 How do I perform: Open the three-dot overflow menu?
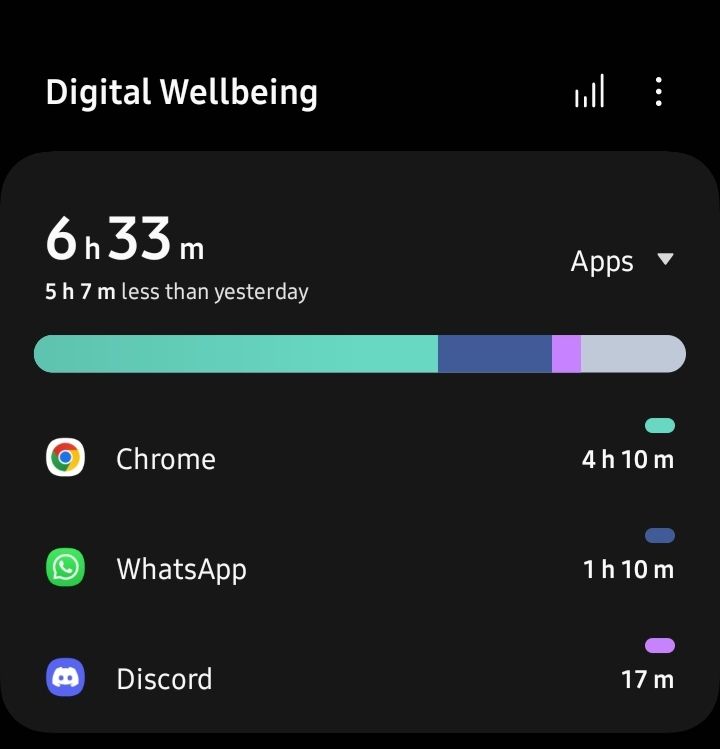pyautogui.click(x=658, y=93)
